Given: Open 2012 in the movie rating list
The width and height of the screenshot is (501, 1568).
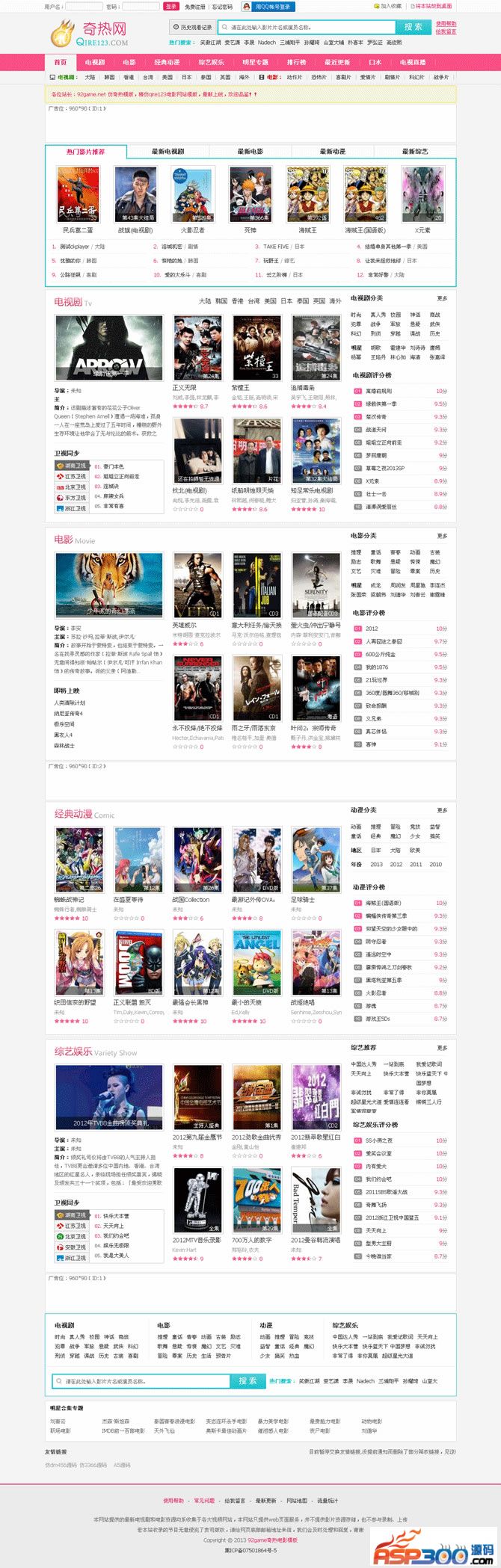Looking at the screenshot, I should tap(372, 629).
